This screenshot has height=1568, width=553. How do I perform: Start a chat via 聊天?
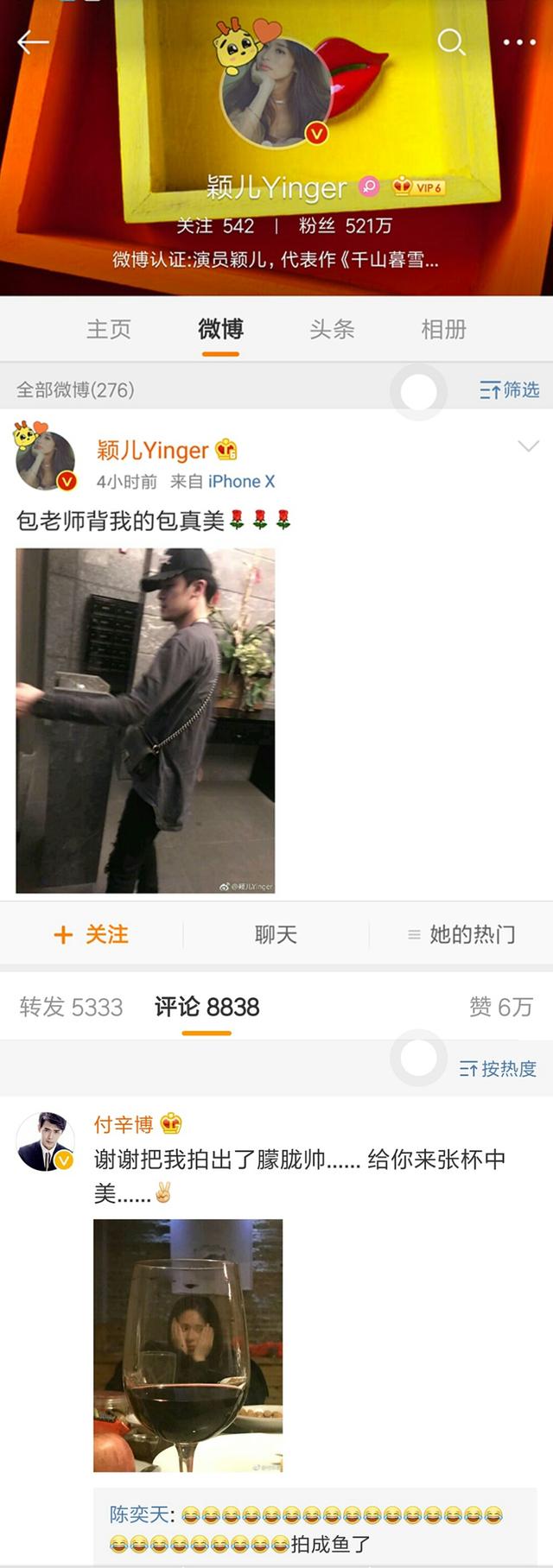276,934
